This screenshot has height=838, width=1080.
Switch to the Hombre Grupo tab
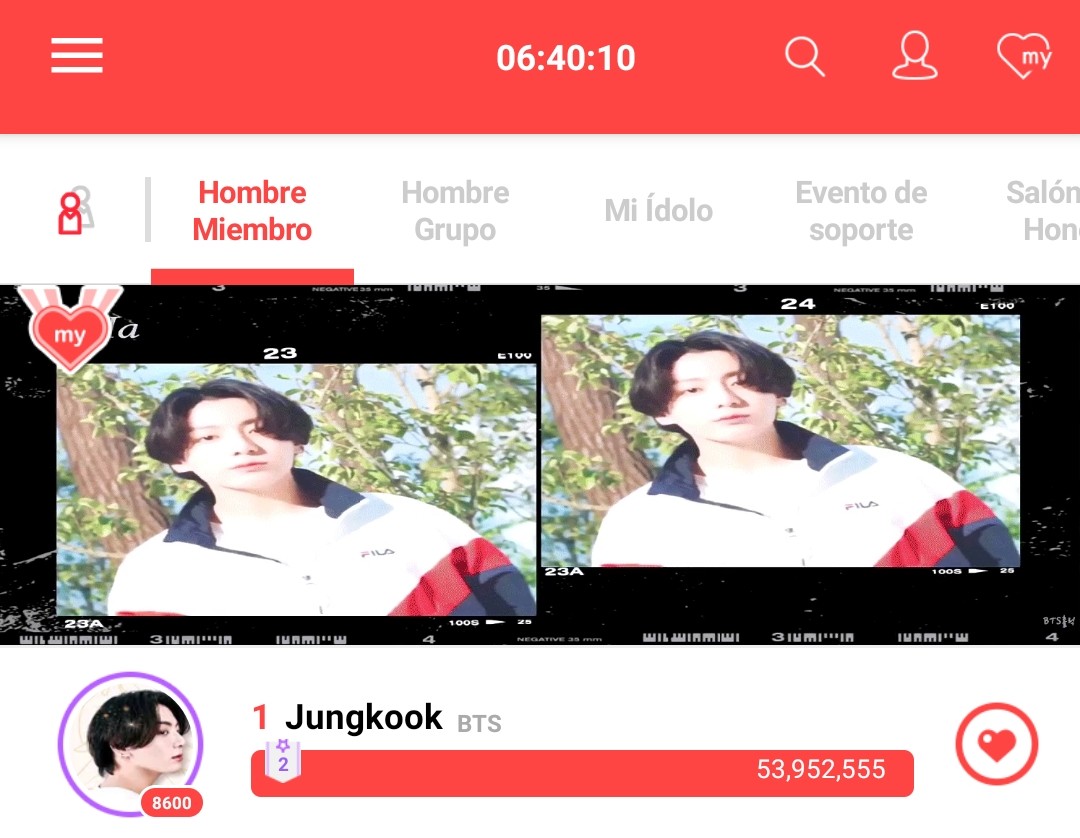[455, 211]
